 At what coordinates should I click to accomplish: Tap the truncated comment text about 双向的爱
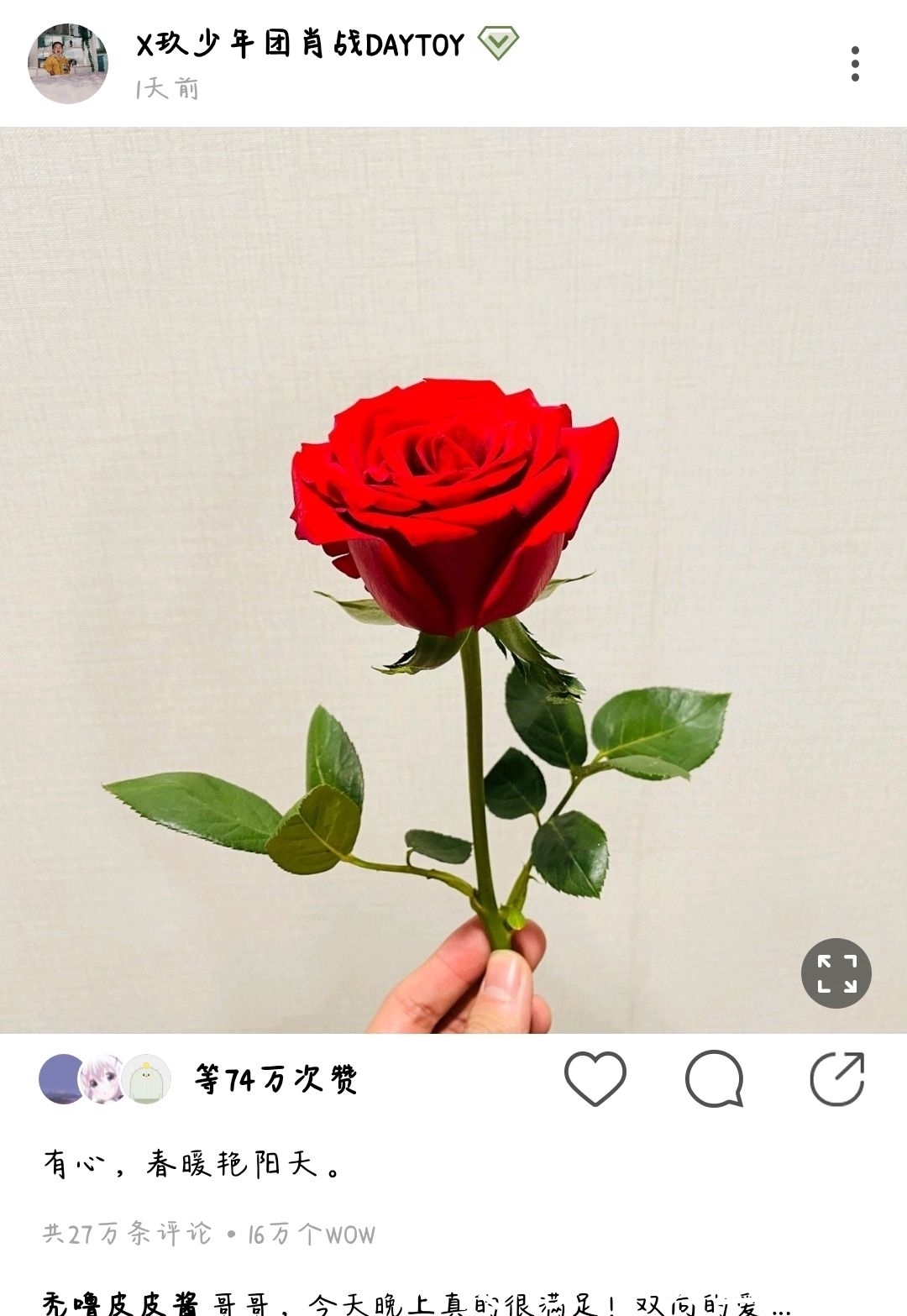[504, 1300]
